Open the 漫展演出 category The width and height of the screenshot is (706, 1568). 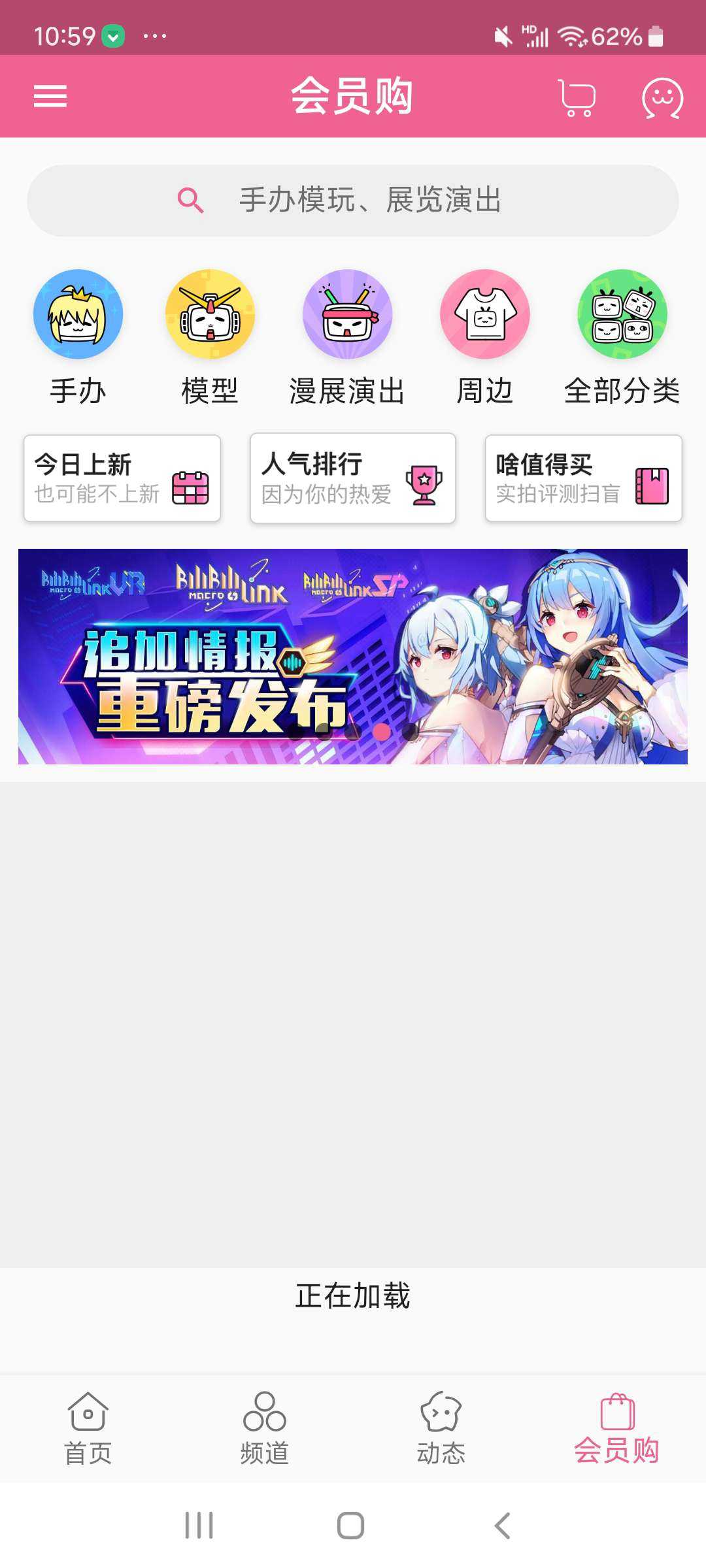coord(347,336)
